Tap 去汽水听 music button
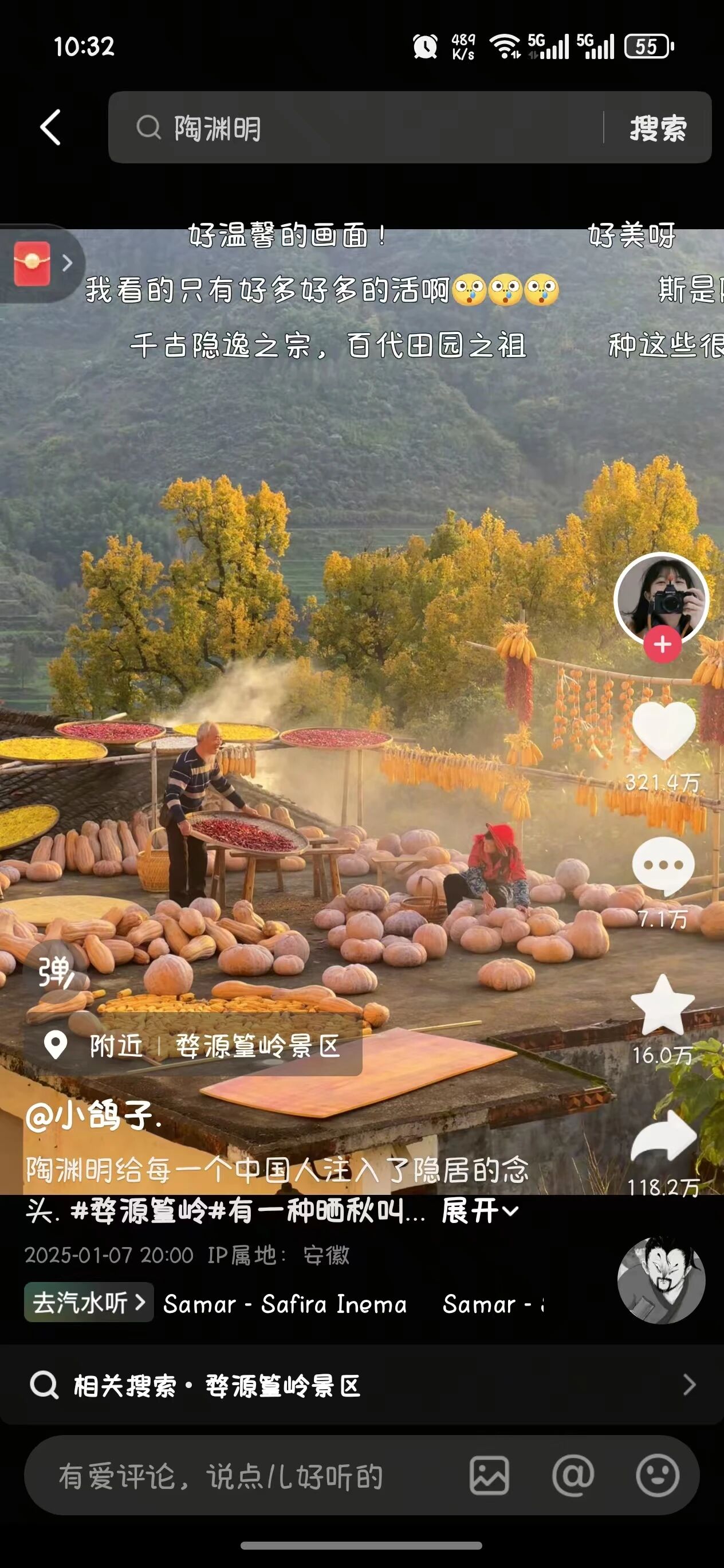The width and height of the screenshot is (724, 1568). (x=89, y=1303)
